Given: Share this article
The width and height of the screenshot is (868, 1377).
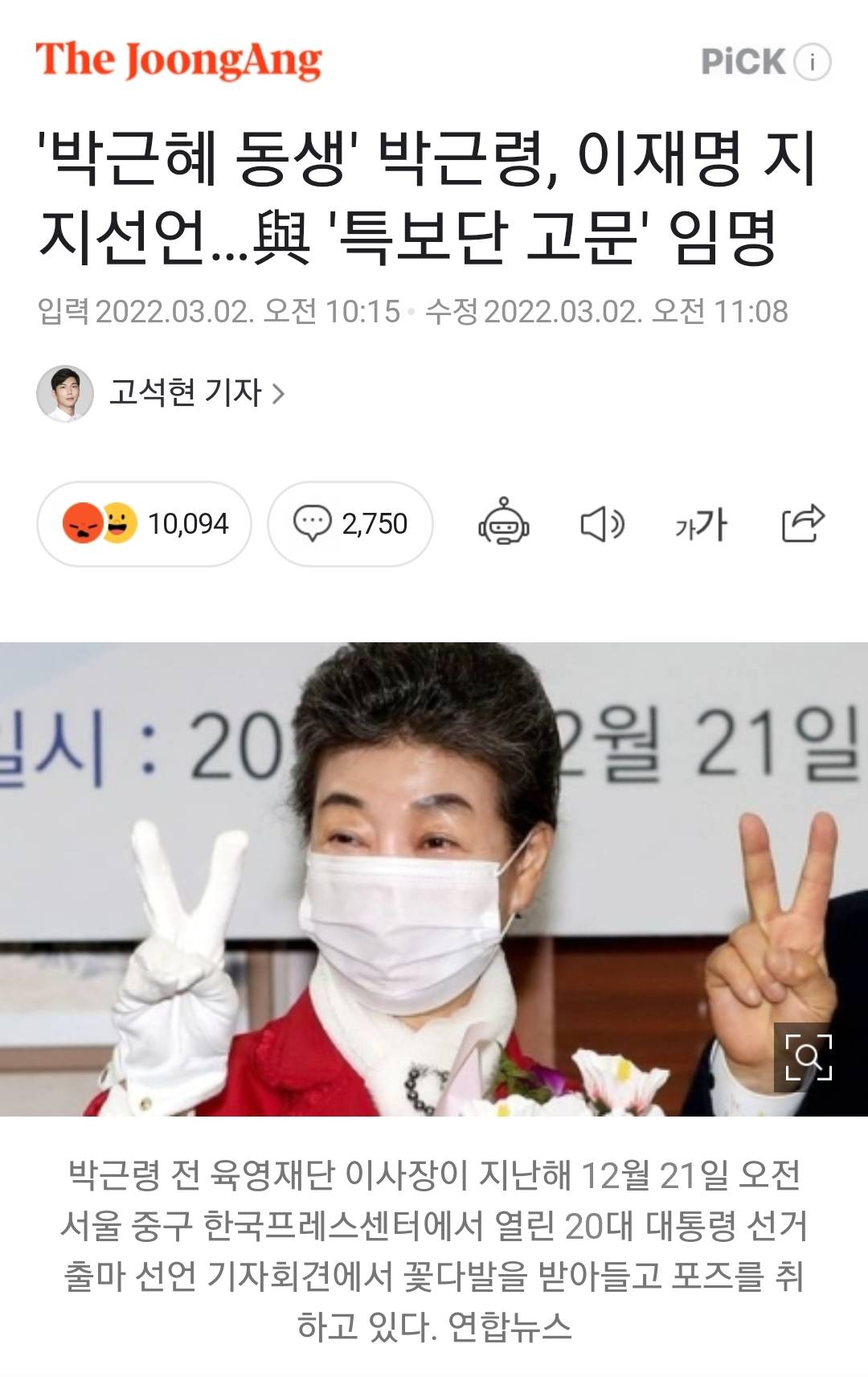Looking at the screenshot, I should [803, 523].
